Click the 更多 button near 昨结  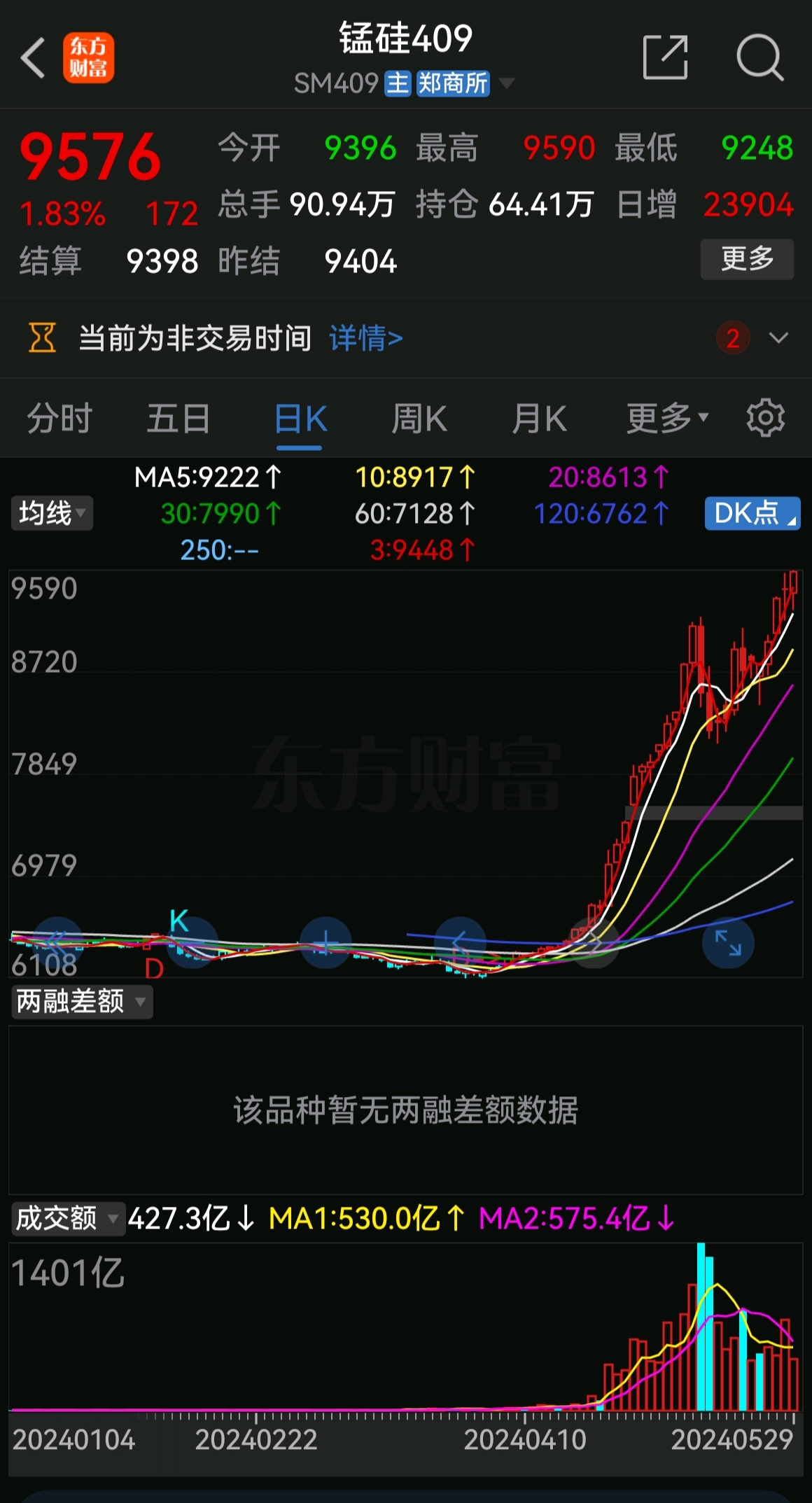[746, 259]
